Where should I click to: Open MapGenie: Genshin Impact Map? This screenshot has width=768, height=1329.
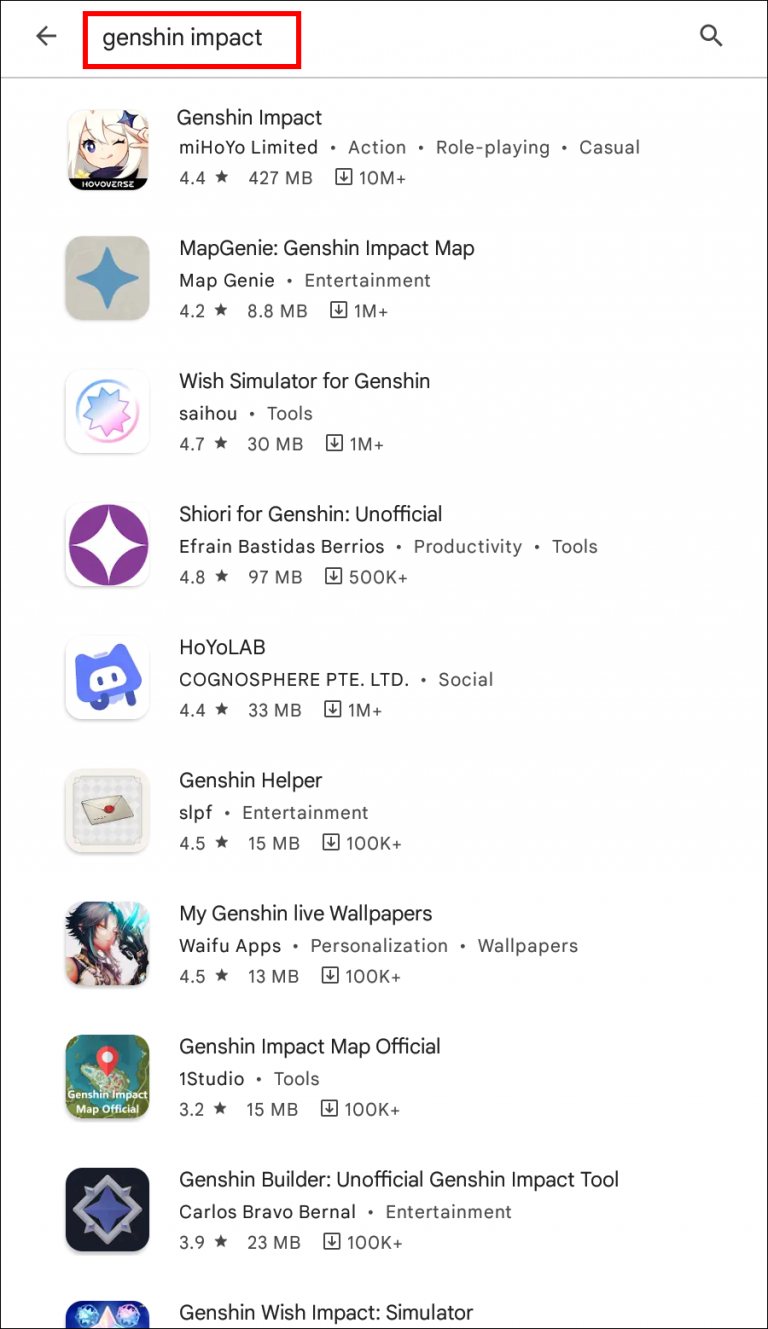point(326,249)
